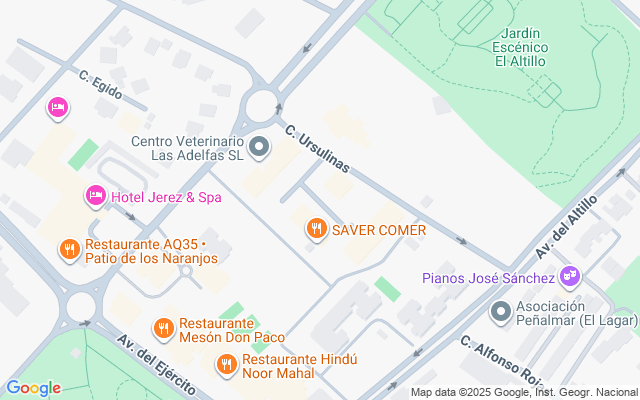Image resolution: width=640 pixels, height=400 pixels.
Task: Open the Google logo link
Action: click(33, 388)
